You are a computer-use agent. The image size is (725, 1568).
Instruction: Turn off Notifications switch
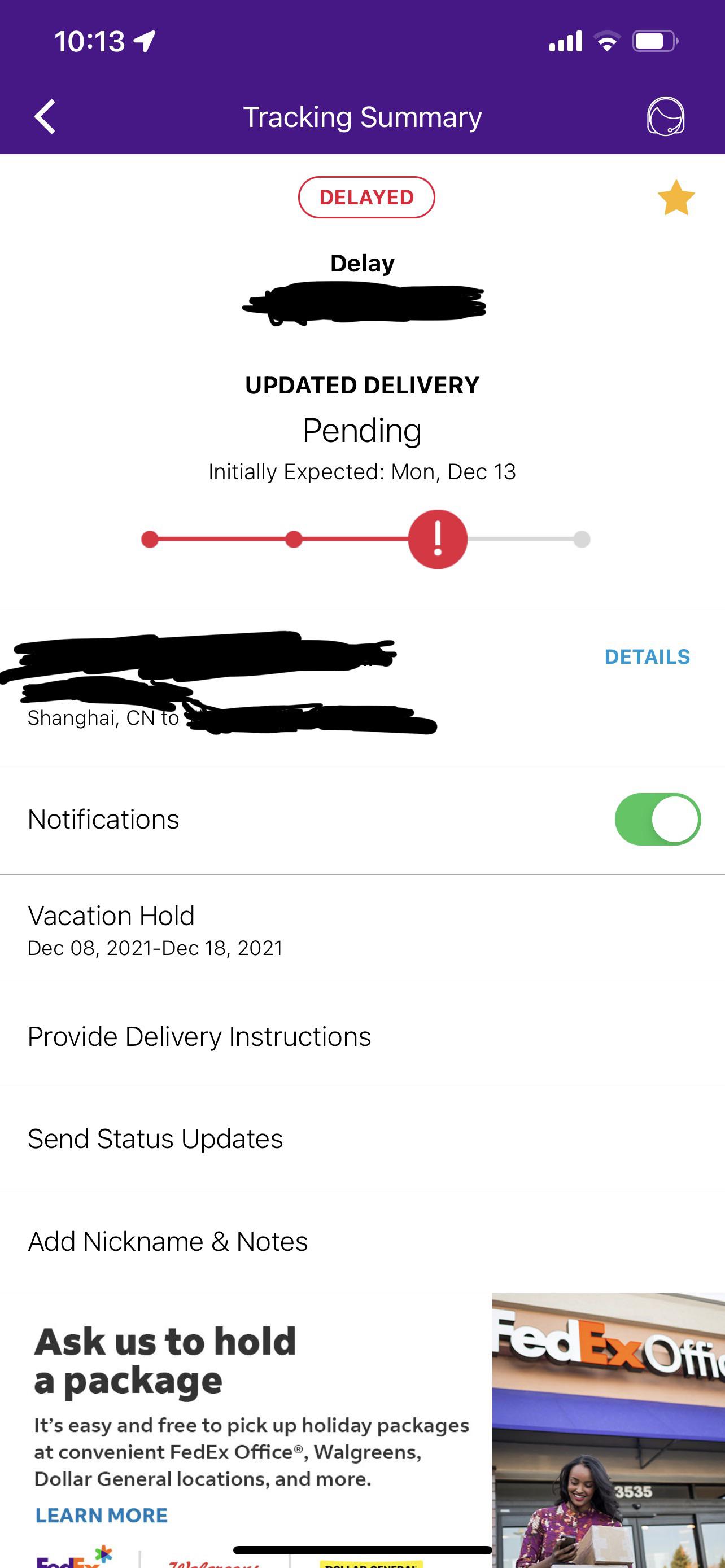tap(657, 820)
